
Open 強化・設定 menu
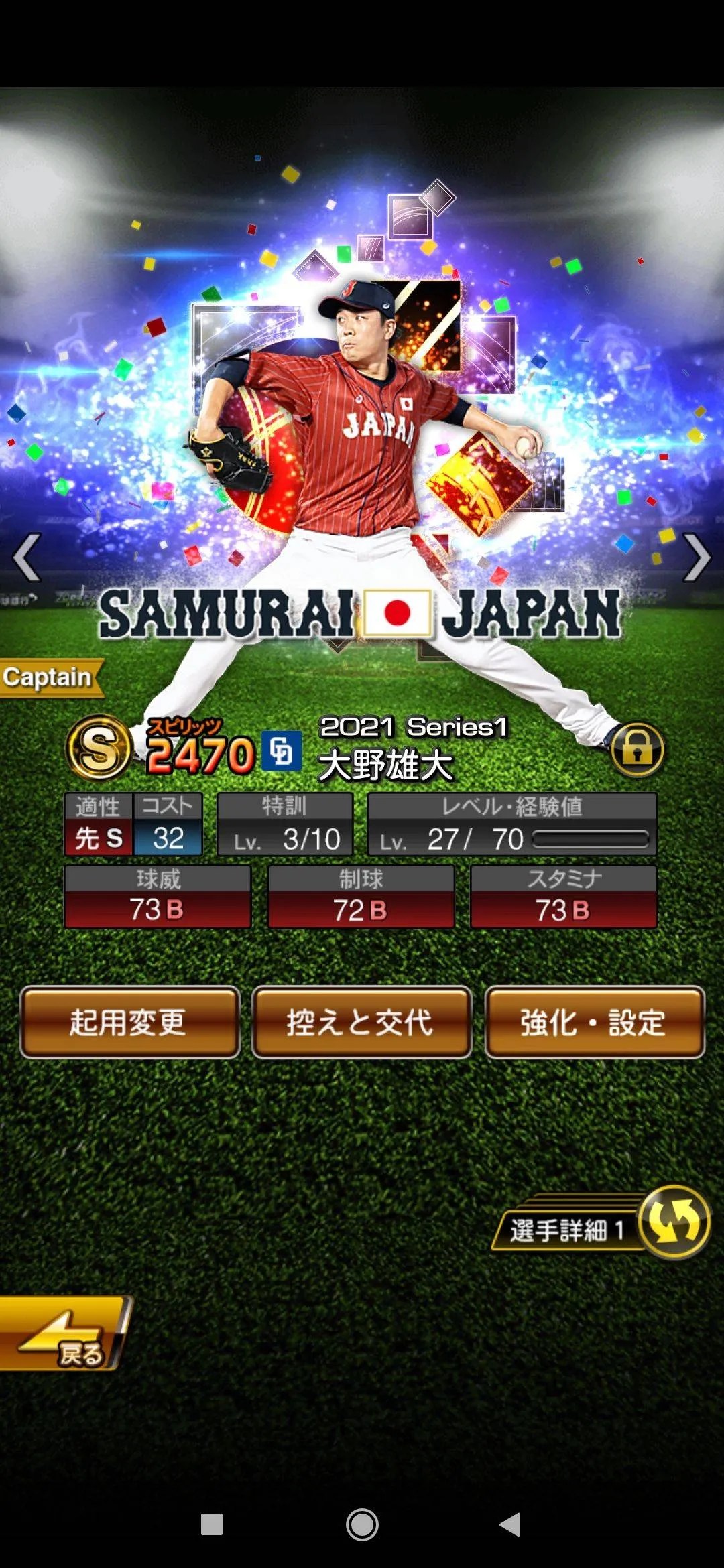[x=594, y=1023]
